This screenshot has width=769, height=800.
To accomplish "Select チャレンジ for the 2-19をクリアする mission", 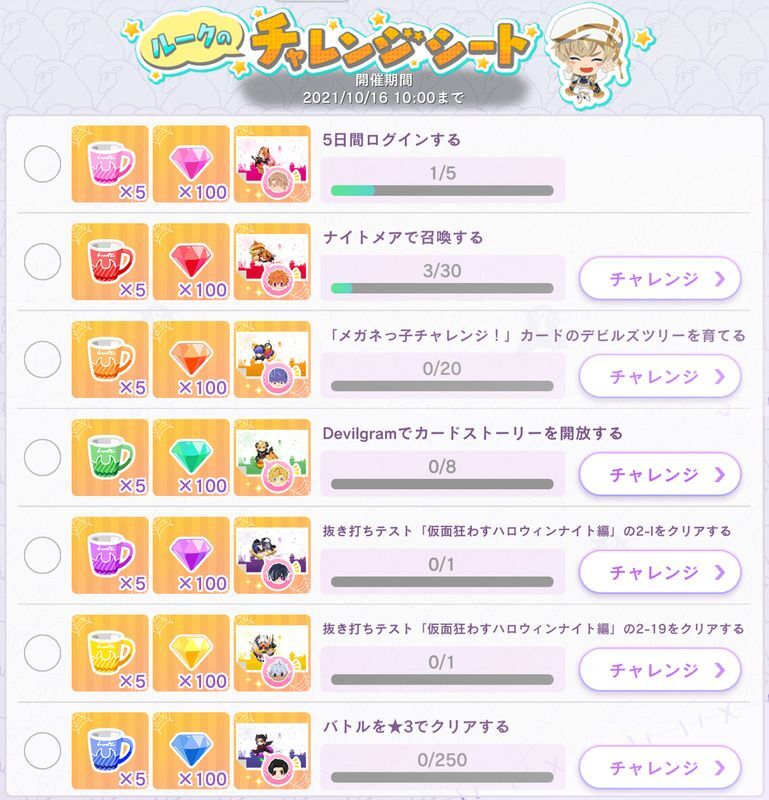I will click(x=660, y=668).
